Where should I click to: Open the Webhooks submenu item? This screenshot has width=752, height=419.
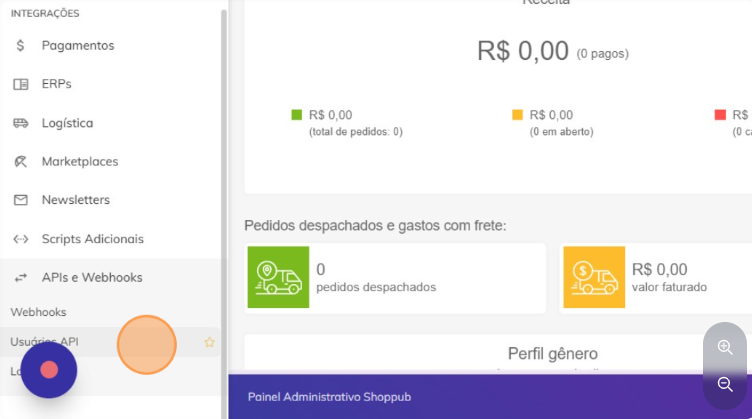[38, 312]
